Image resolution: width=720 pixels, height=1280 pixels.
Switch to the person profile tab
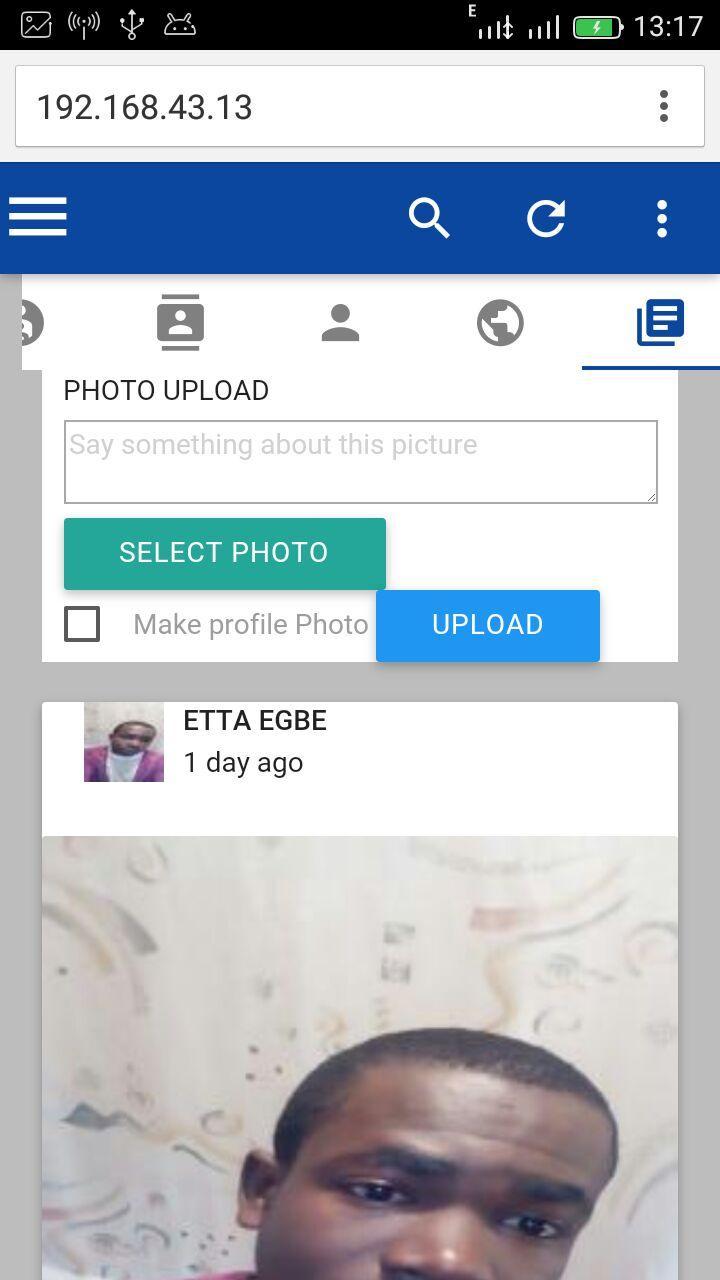point(340,323)
